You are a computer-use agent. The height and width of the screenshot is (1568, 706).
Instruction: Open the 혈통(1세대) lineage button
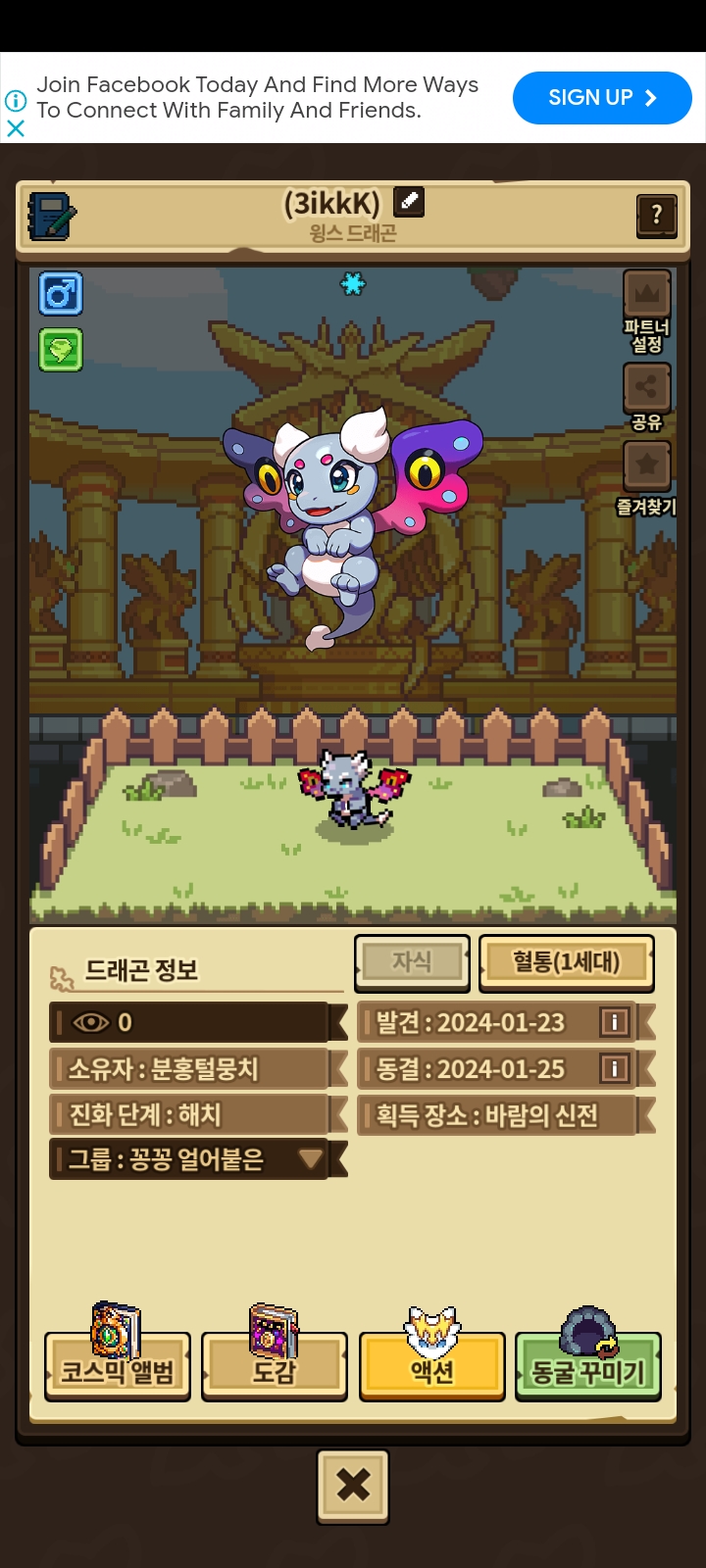click(x=566, y=962)
